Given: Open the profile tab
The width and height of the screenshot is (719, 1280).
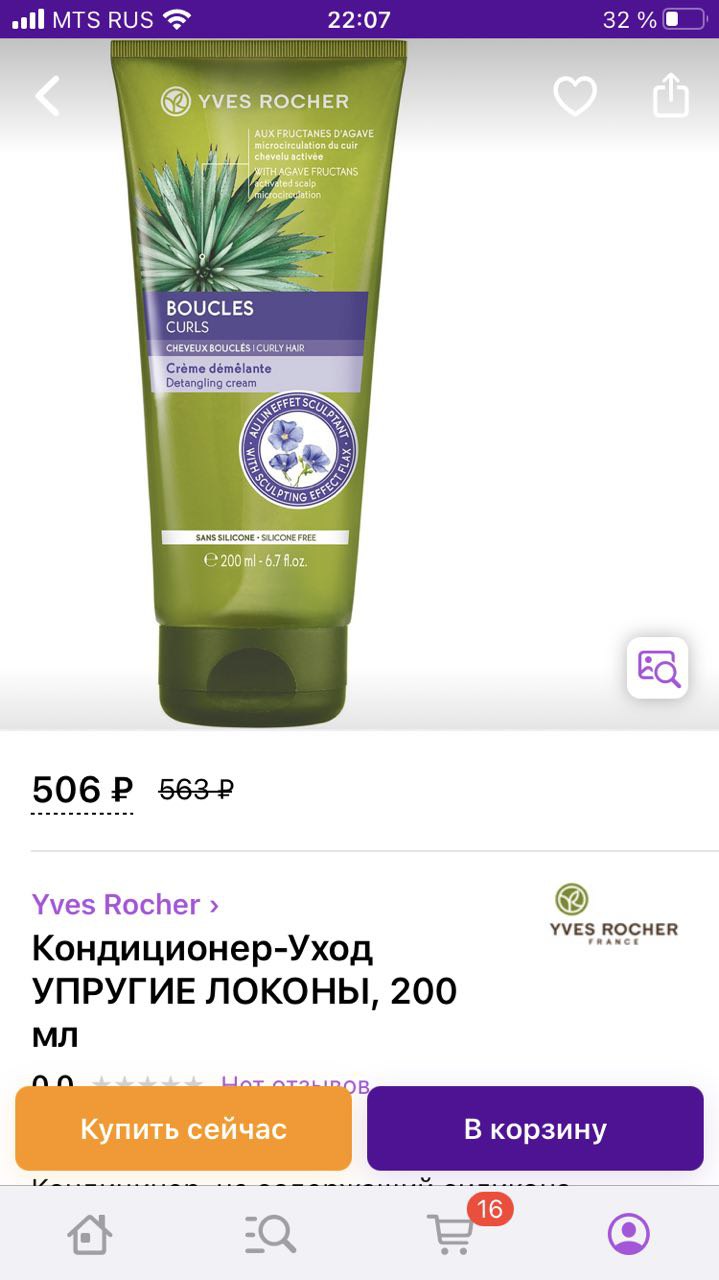Looking at the screenshot, I should [629, 1234].
